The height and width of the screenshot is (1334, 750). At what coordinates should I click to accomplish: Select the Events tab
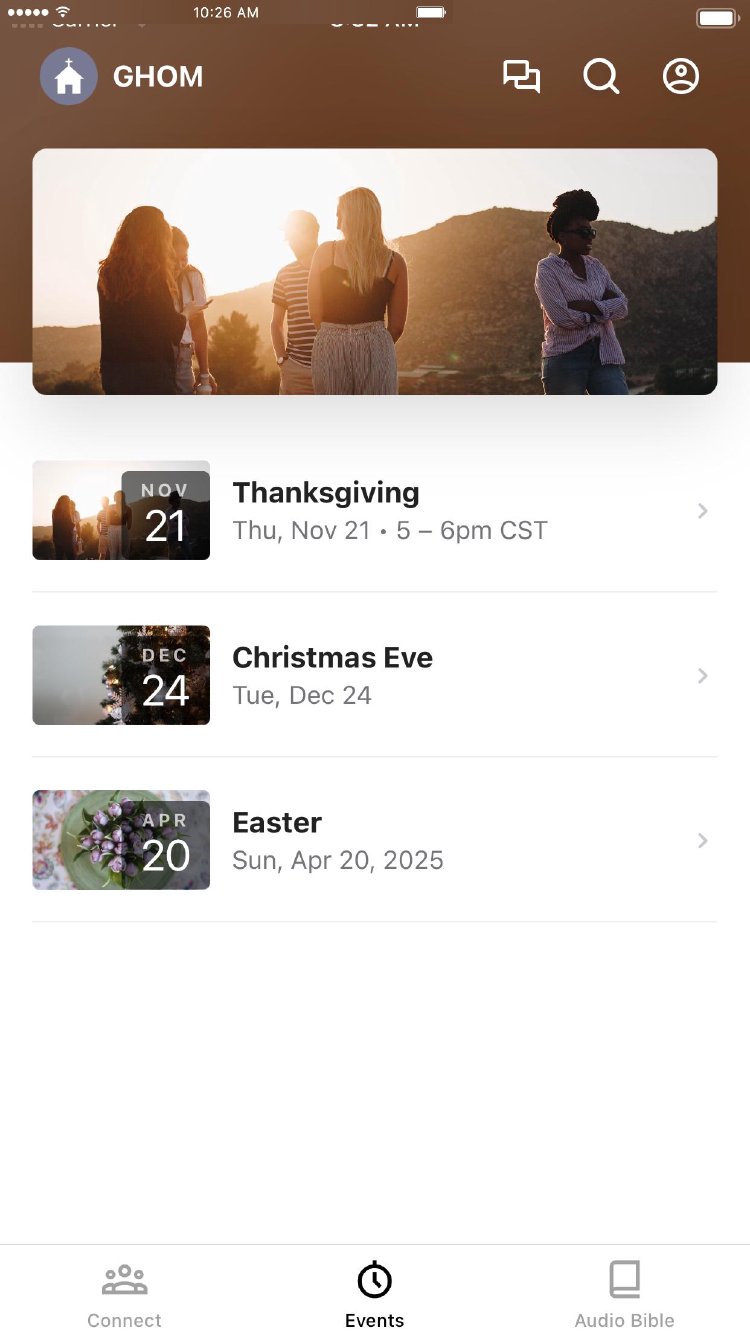point(375,1293)
